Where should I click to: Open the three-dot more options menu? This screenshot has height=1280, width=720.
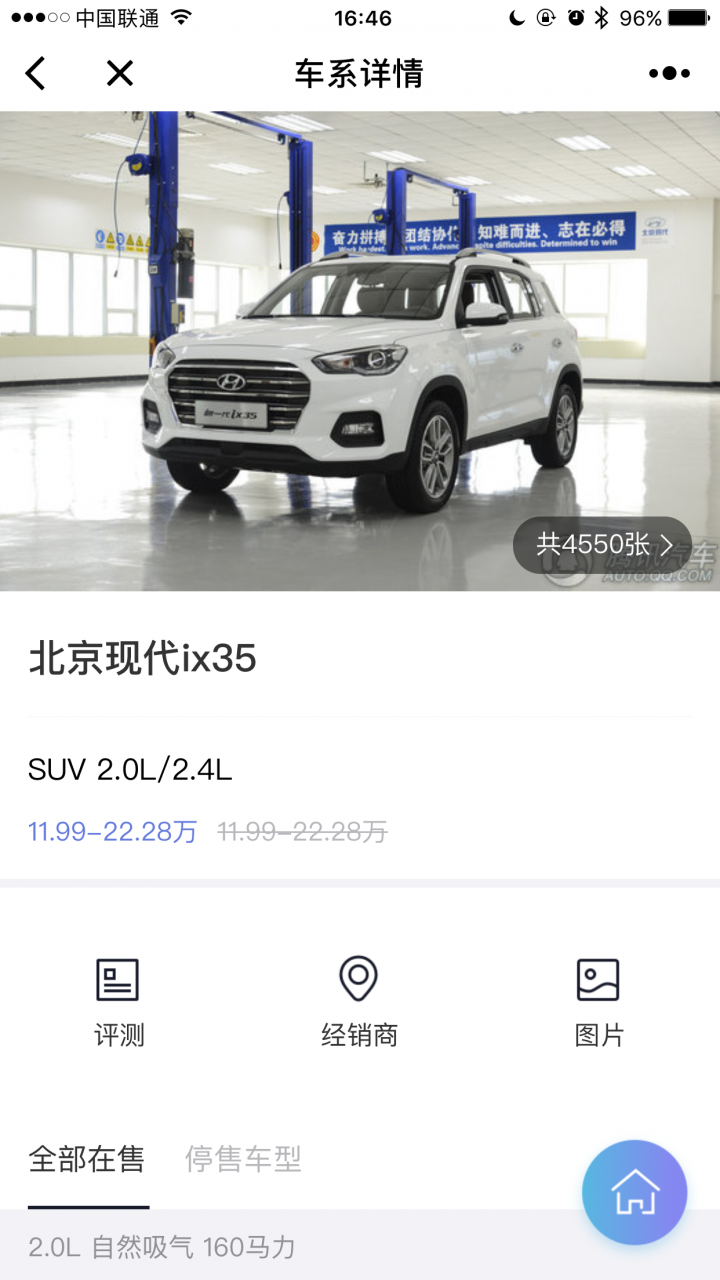pyautogui.click(x=669, y=73)
